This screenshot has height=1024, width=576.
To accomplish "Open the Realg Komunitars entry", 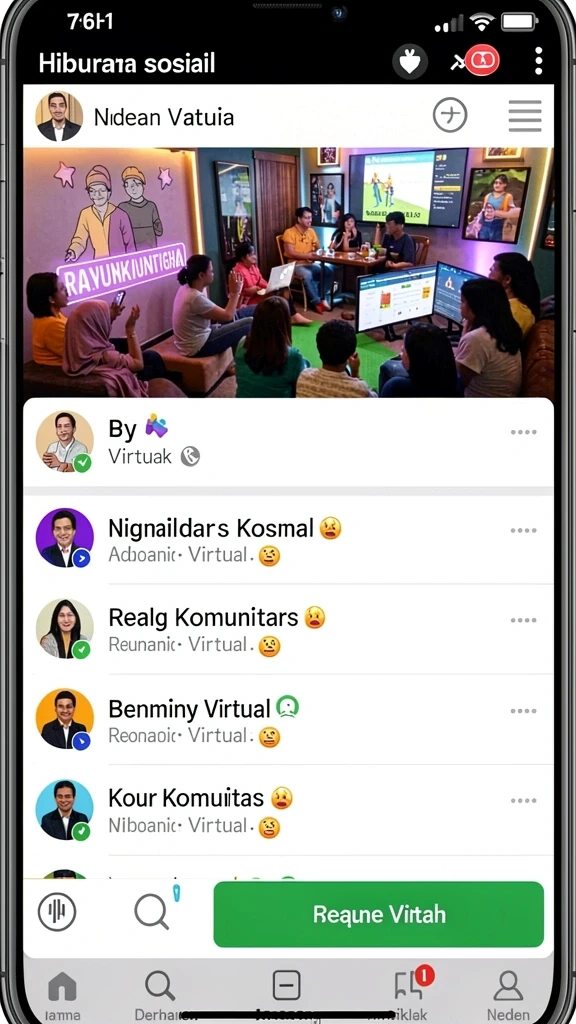I will click(288, 629).
